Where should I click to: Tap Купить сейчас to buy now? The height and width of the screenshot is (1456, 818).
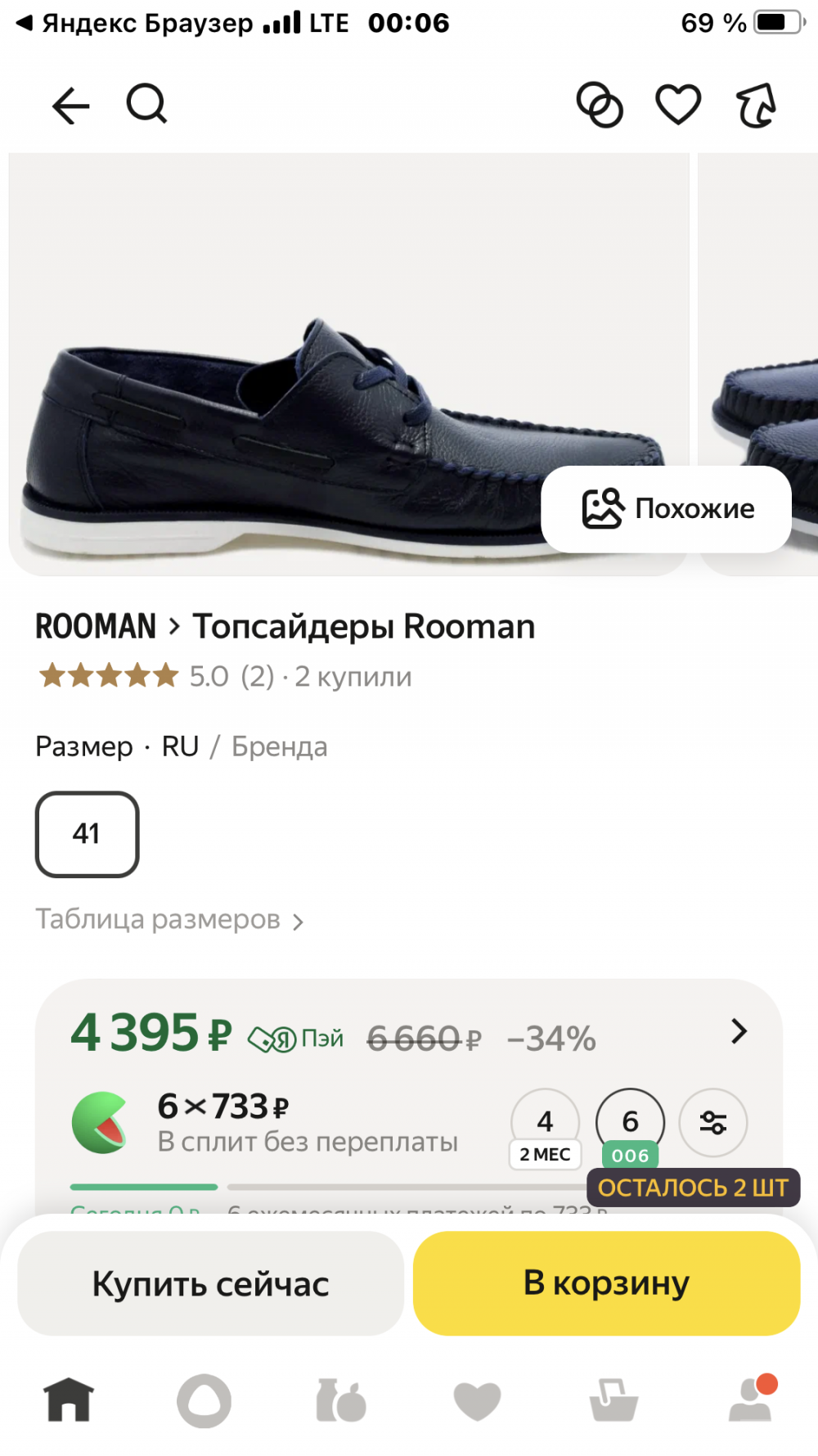click(210, 1283)
